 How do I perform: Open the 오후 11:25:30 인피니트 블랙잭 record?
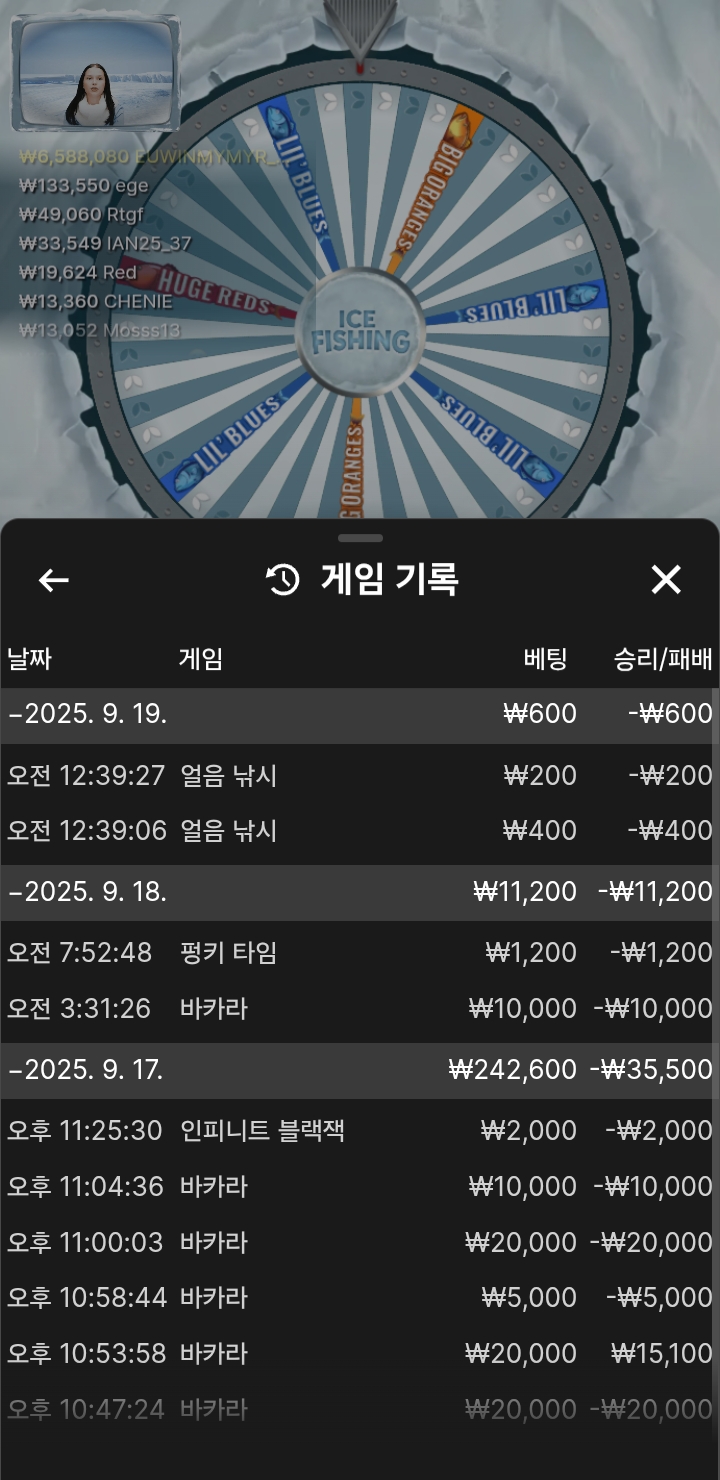[360, 1131]
